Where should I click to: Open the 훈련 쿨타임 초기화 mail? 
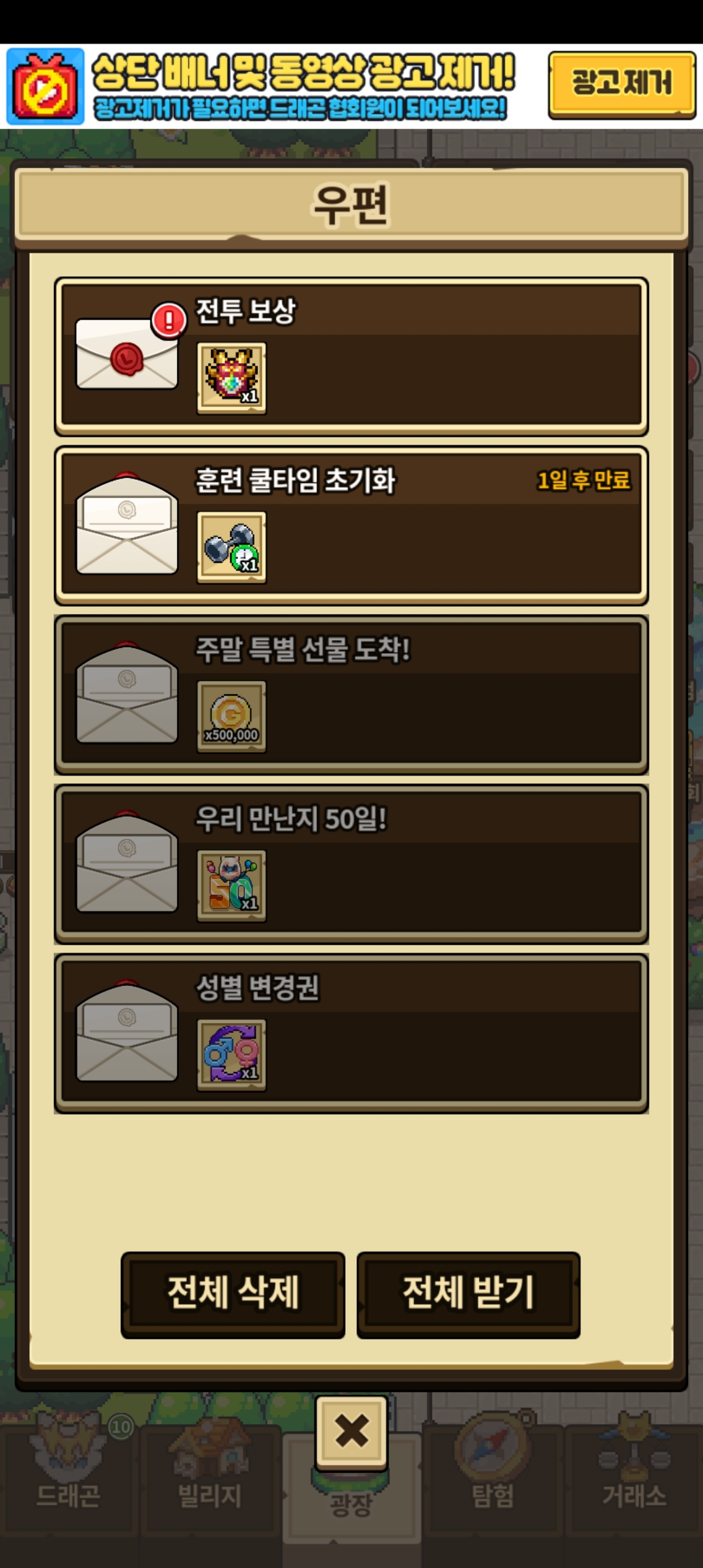tap(351, 525)
